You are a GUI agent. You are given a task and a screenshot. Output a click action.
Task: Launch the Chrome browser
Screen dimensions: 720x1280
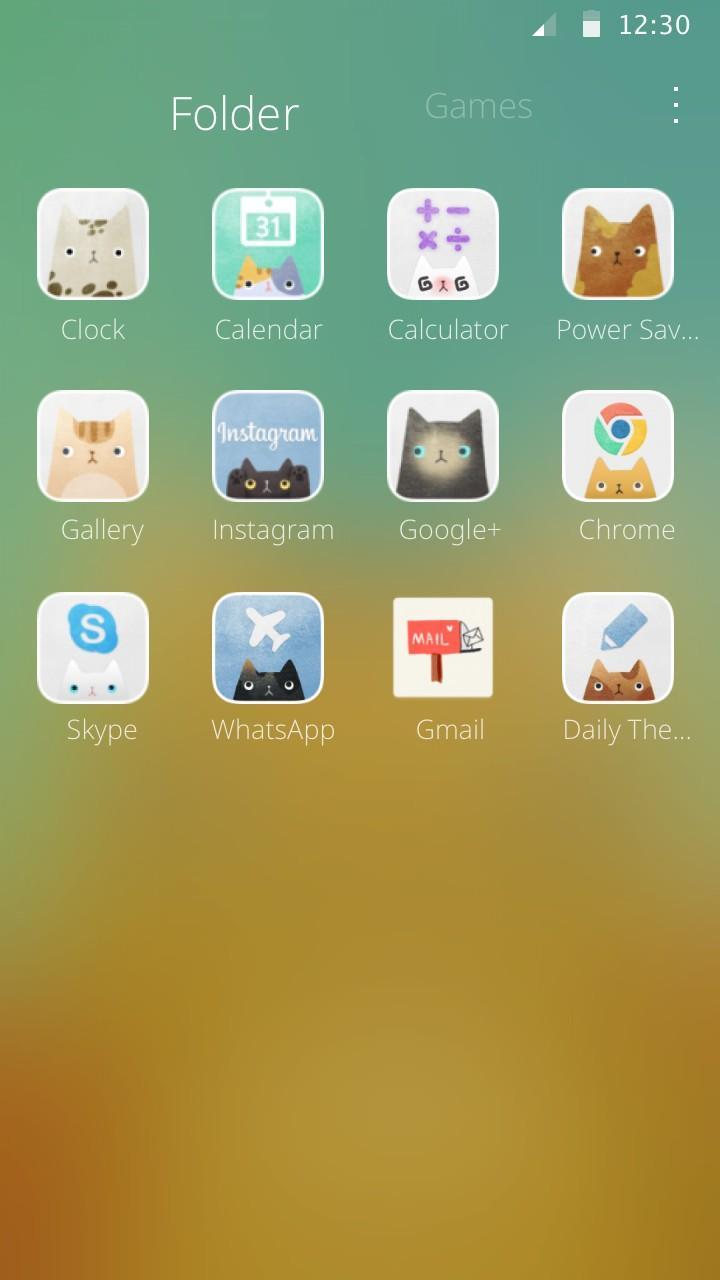tap(618, 446)
